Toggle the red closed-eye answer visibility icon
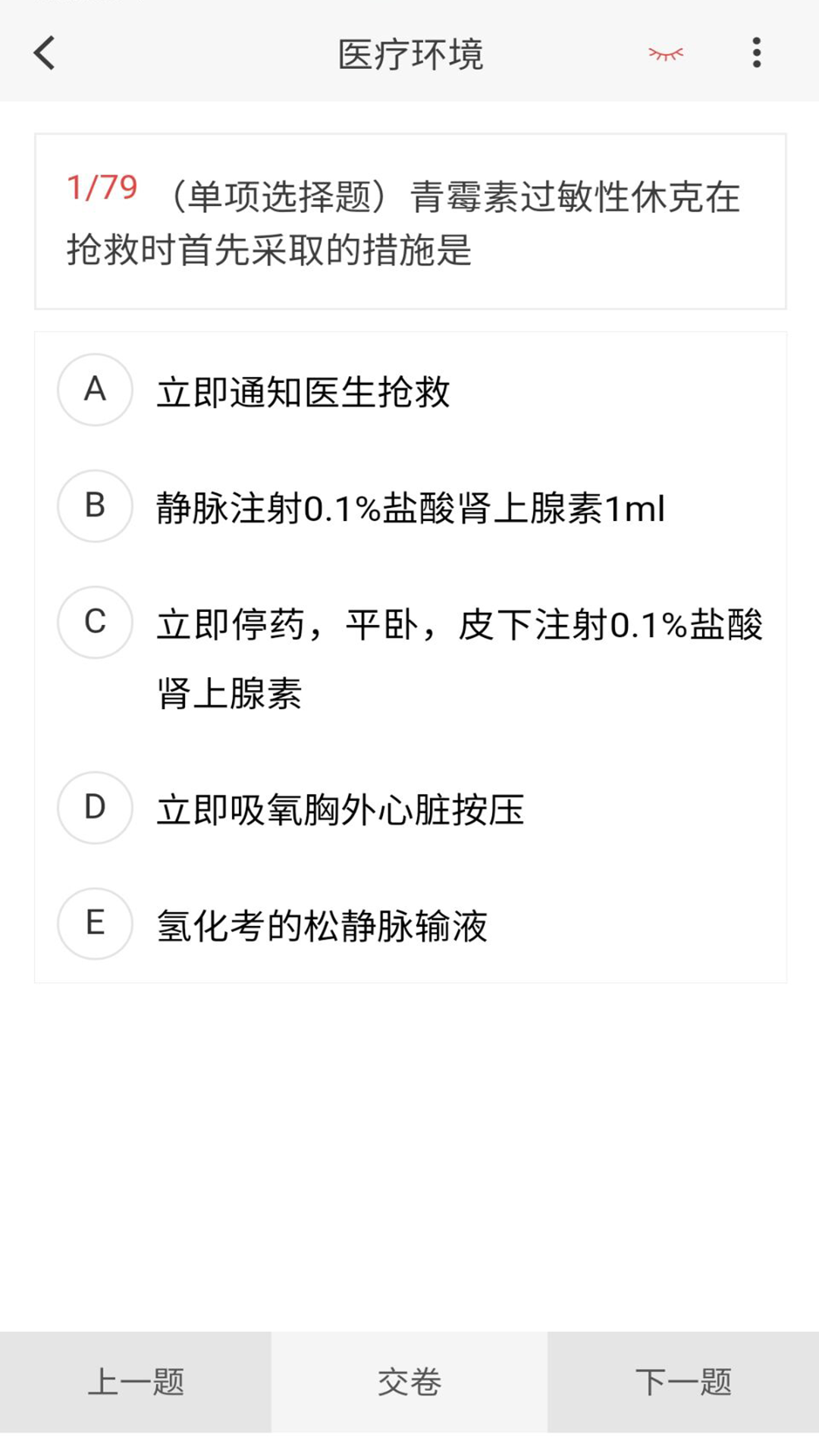Screen dimensions: 819x1456 666,54
